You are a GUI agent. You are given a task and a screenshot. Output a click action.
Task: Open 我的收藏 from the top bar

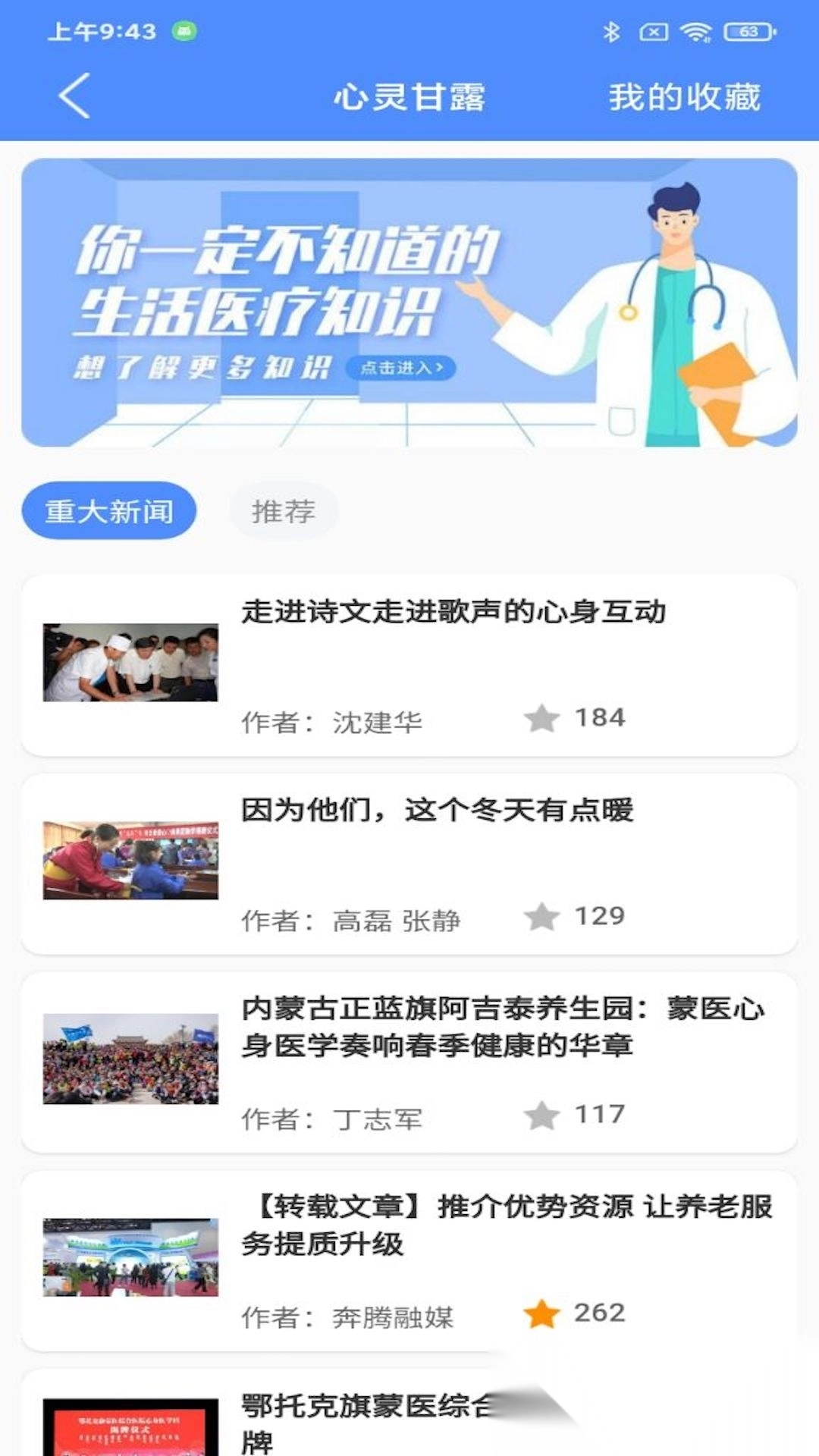[x=685, y=97]
